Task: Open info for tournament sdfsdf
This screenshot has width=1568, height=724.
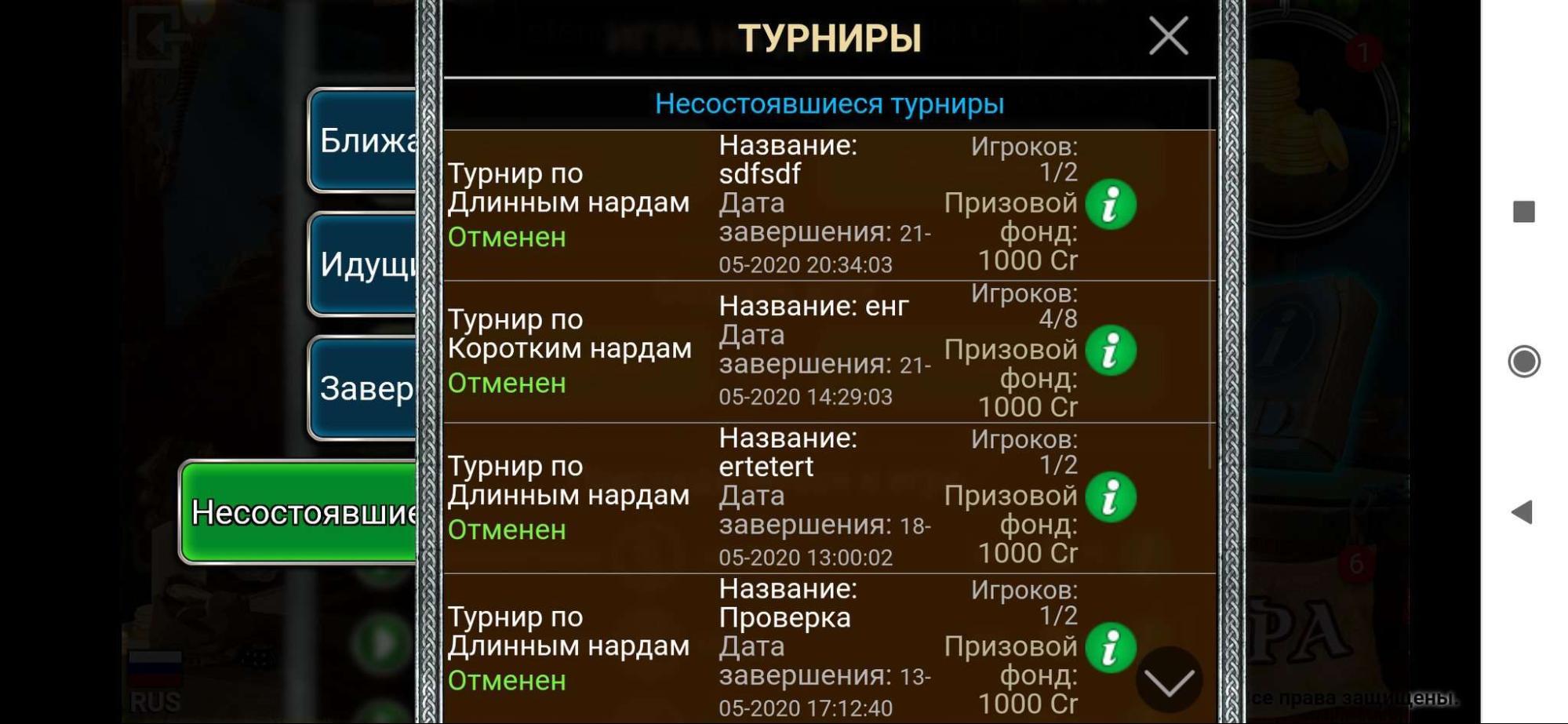Action: (x=1111, y=205)
